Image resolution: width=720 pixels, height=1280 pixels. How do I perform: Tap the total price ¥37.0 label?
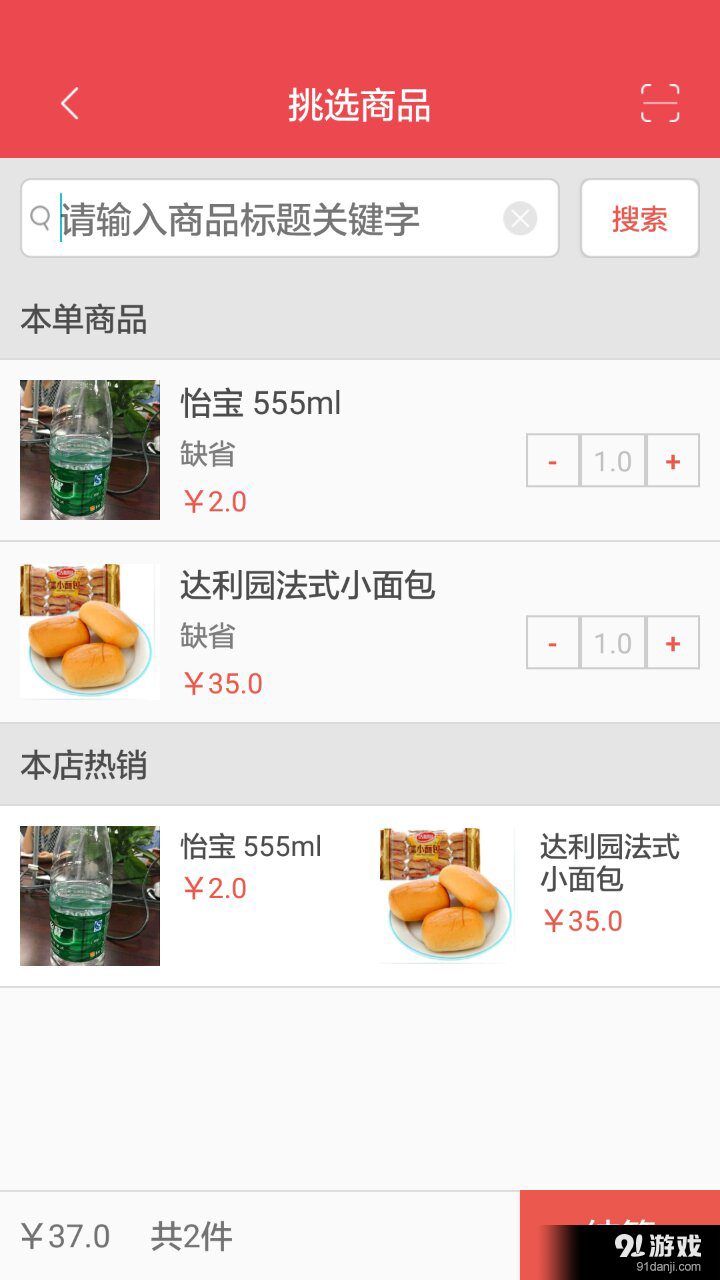[65, 1237]
